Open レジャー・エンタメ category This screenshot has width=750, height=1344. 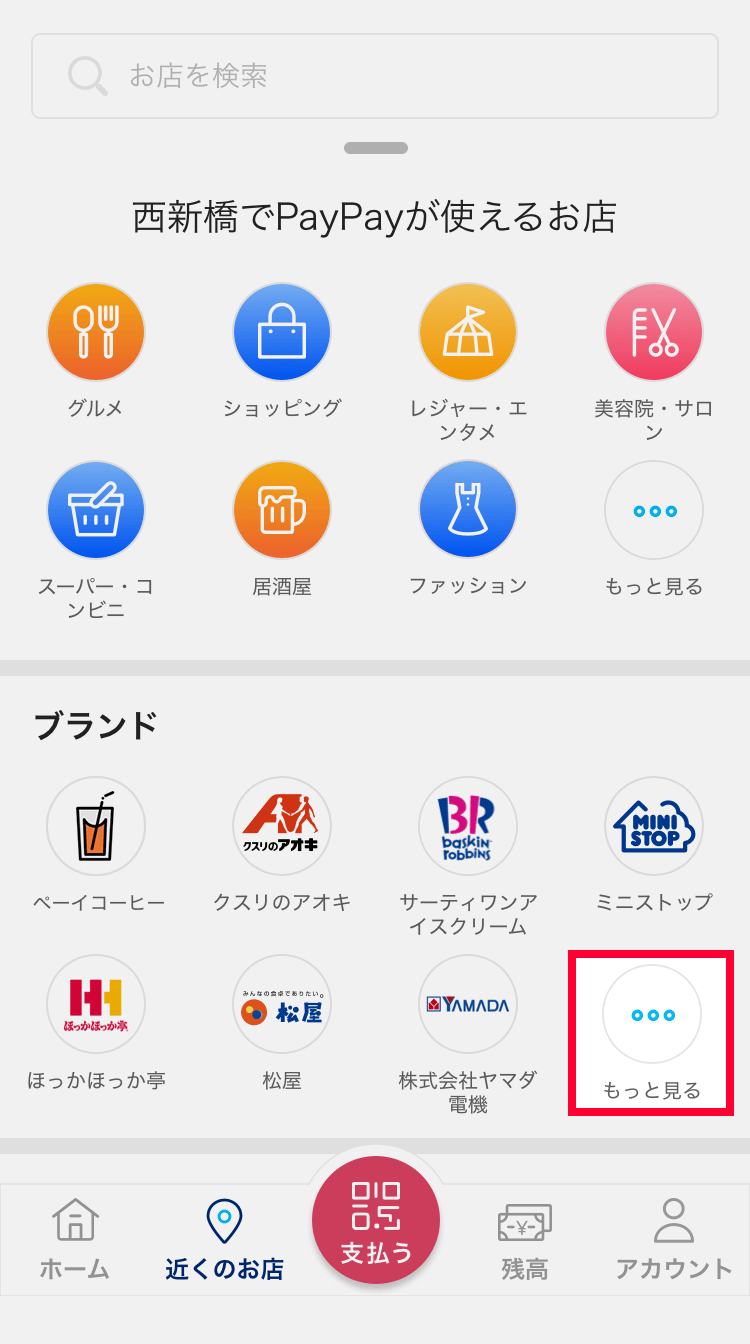468,332
